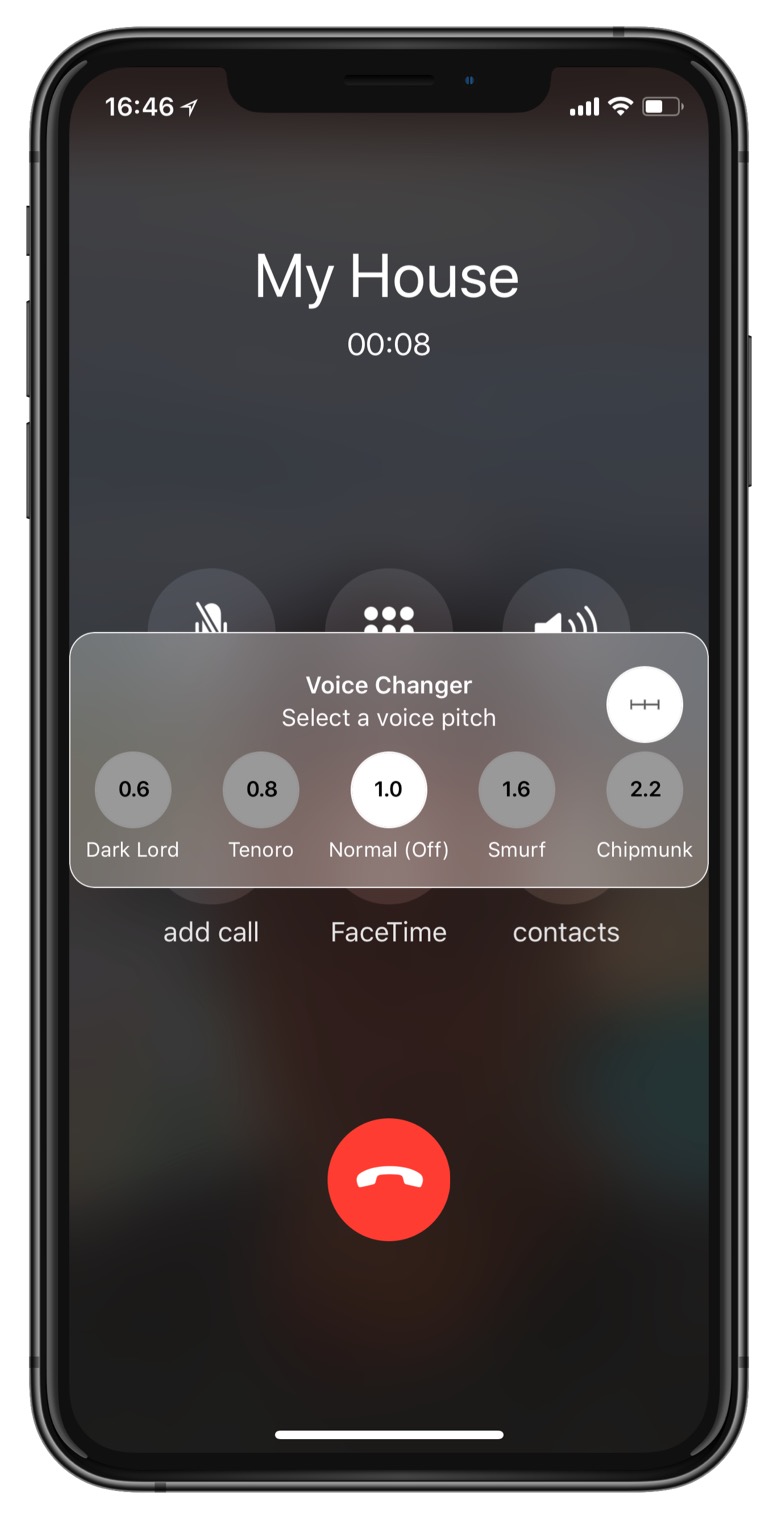The height and width of the screenshot is (1519, 778).
Task: Choose the 0.8 Tenoro voice pitch
Action: [x=261, y=789]
